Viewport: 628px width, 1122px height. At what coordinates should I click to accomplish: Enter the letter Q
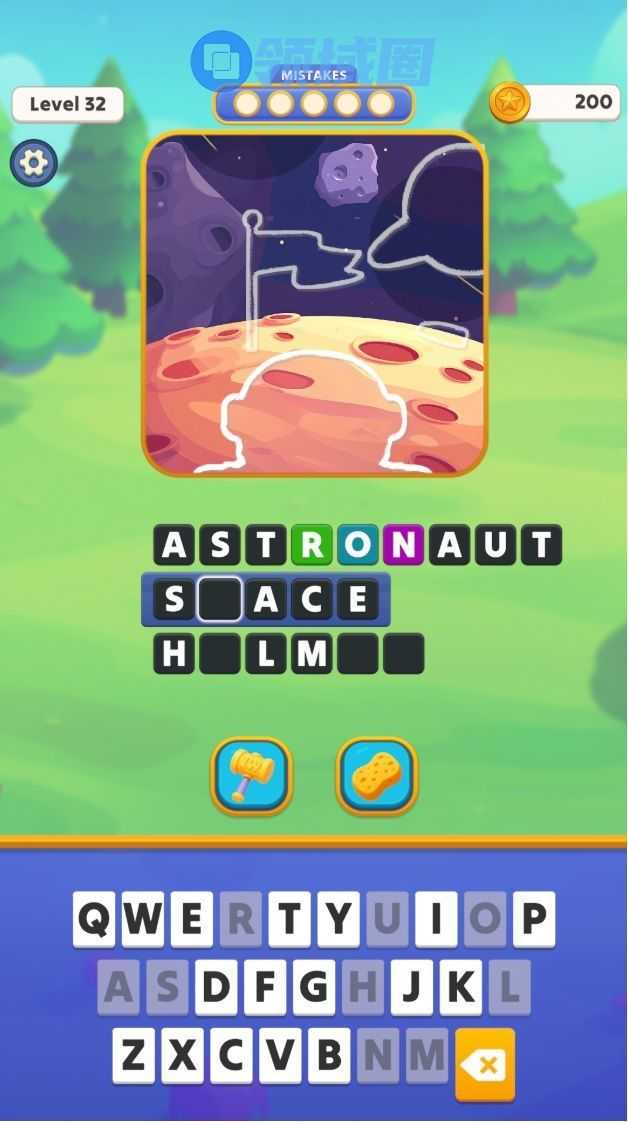(x=94, y=919)
